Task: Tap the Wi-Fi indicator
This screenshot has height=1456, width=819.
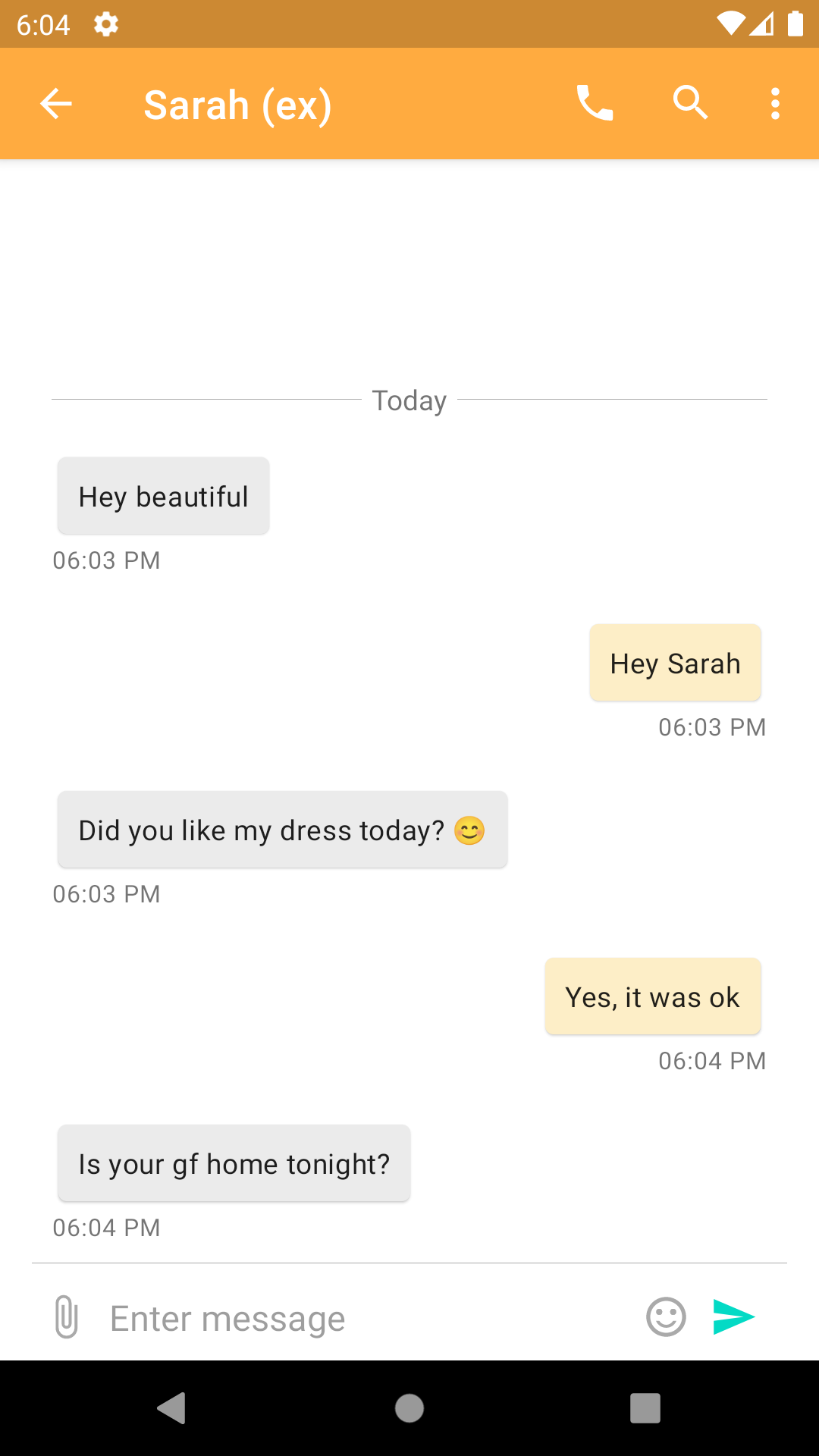Action: 730,24
